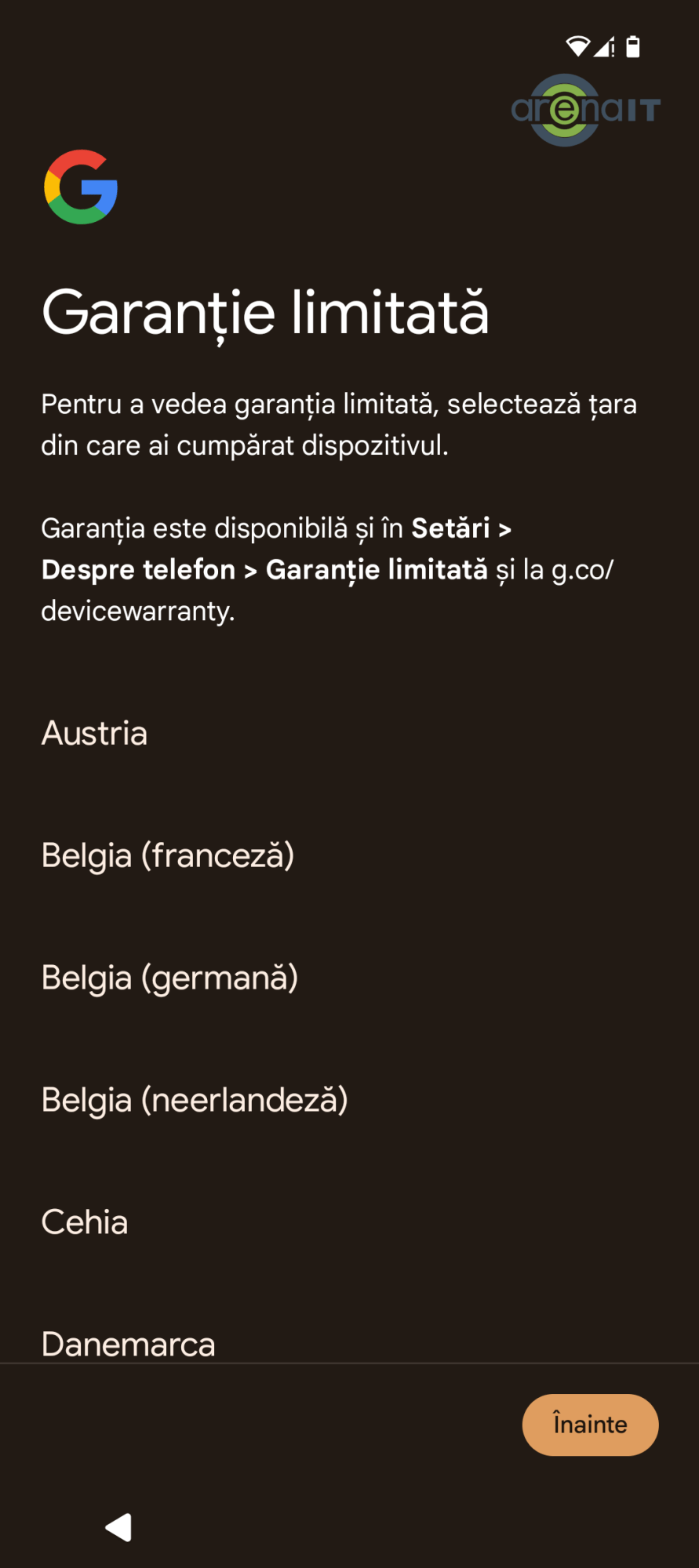Select Austria from the country list

point(95,734)
